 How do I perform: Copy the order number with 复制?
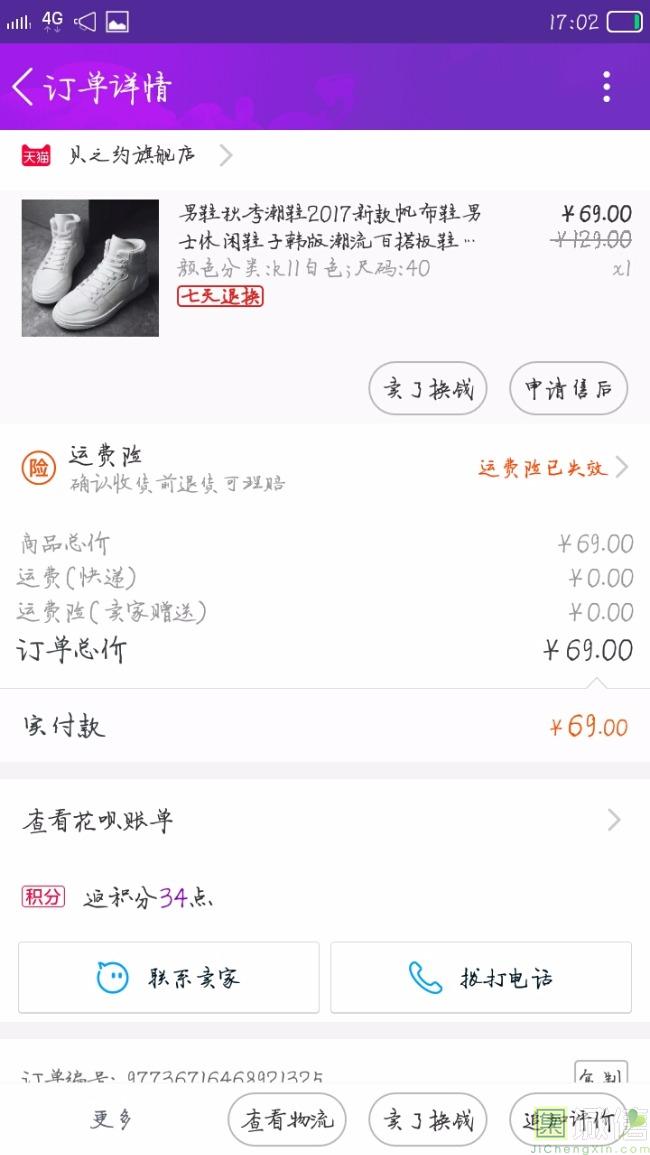coord(601,1072)
